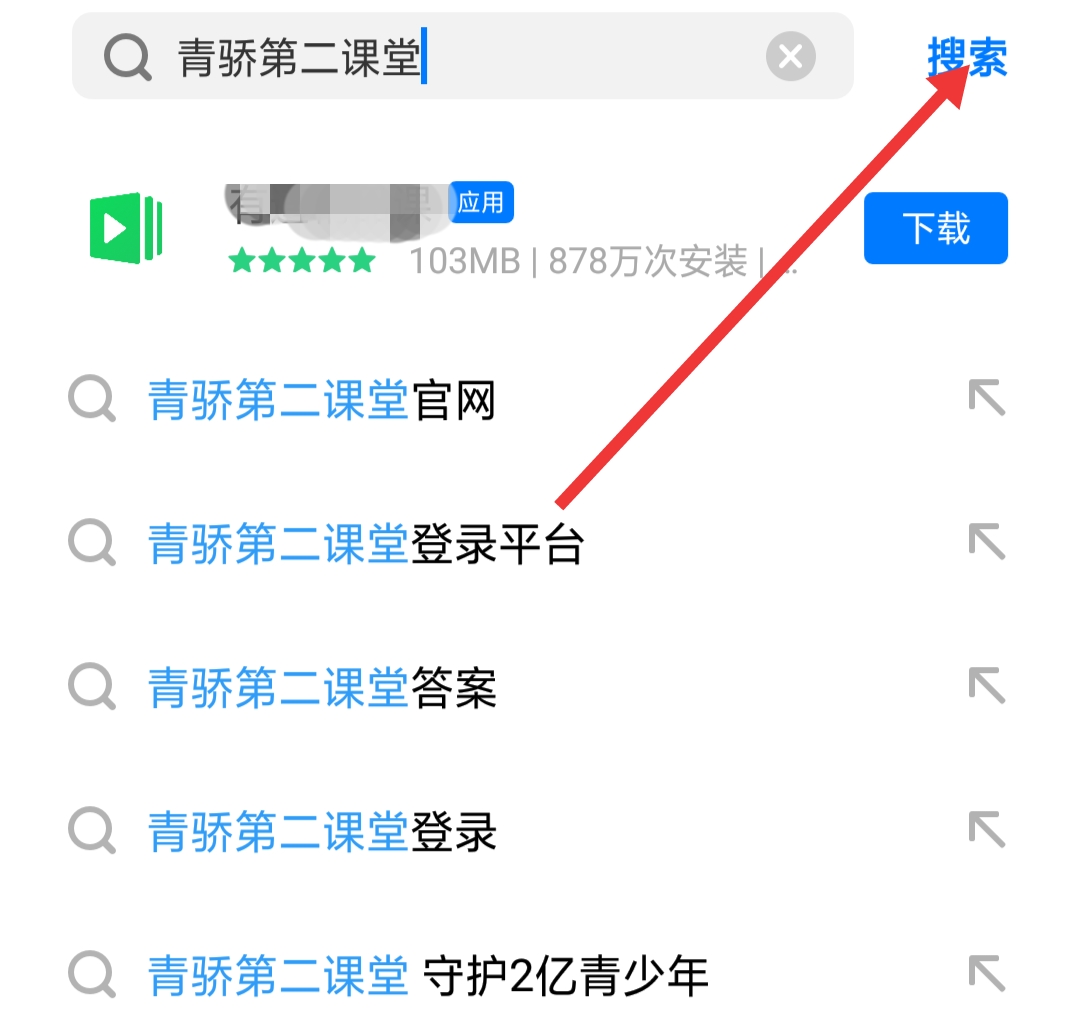Image resolution: width=1079 pixels, height=1011 pixels.
Task: Tap the fill arrow beside 守护2亿青少年 suggestion
Action: 986,972
